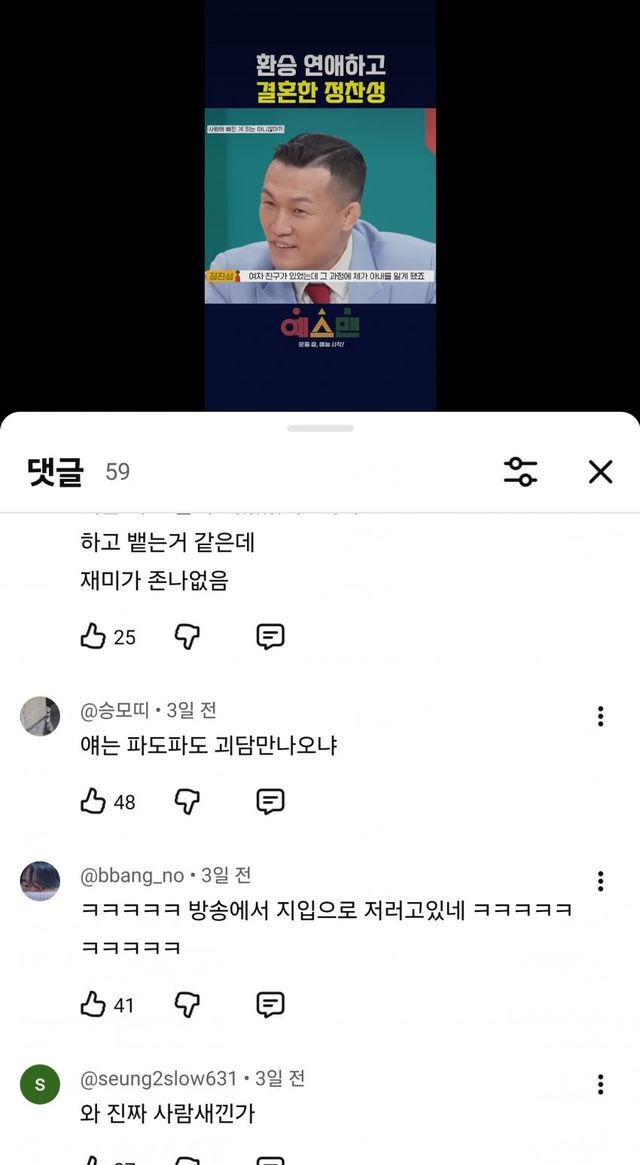Image resolution: width=640 pixels, height=1165 pixels.
Task: Open @bbang_no's profile avatar
Action: click(40, 881)
